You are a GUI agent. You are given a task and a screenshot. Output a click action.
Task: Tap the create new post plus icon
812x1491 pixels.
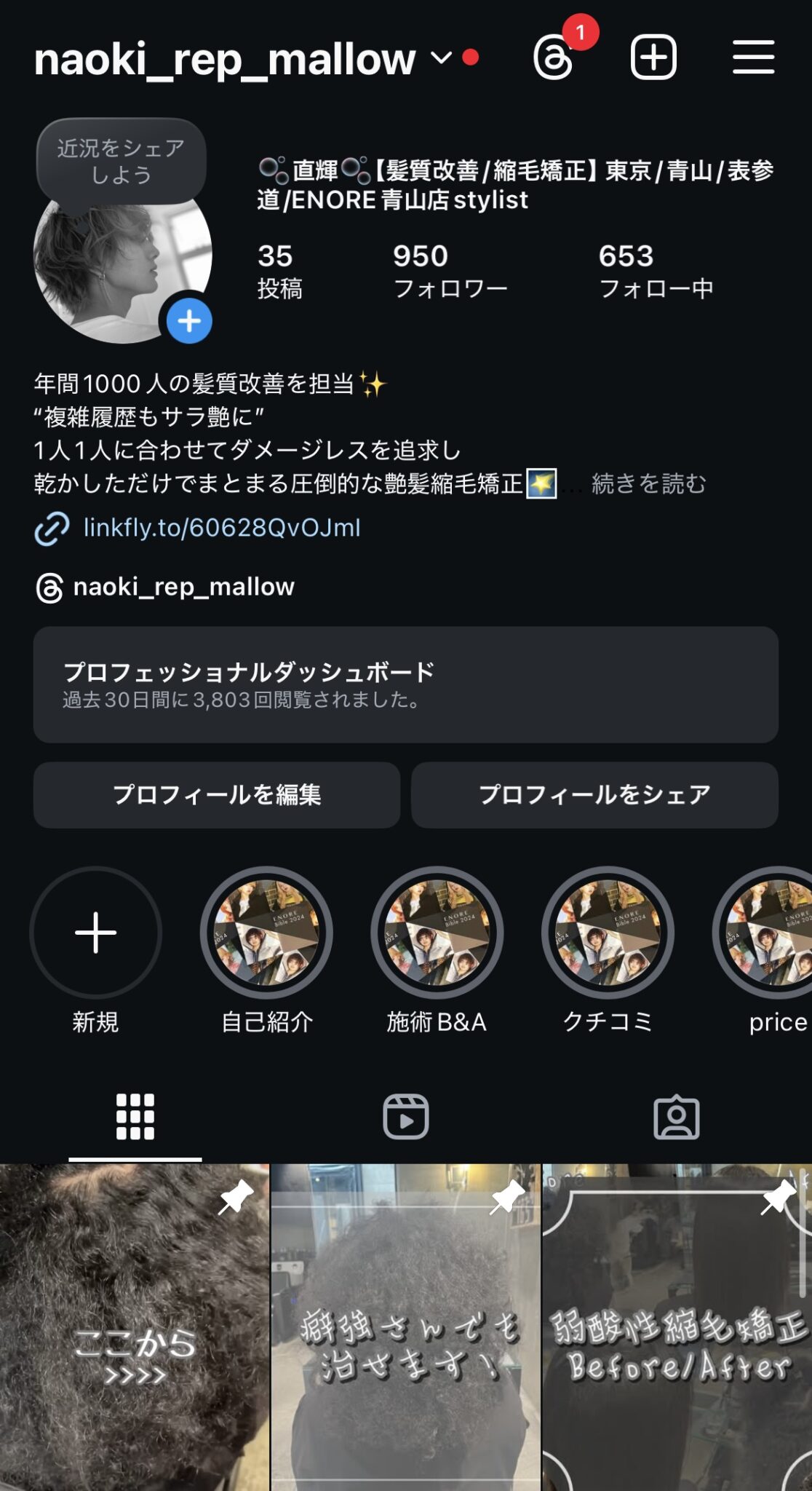(653, 58)
